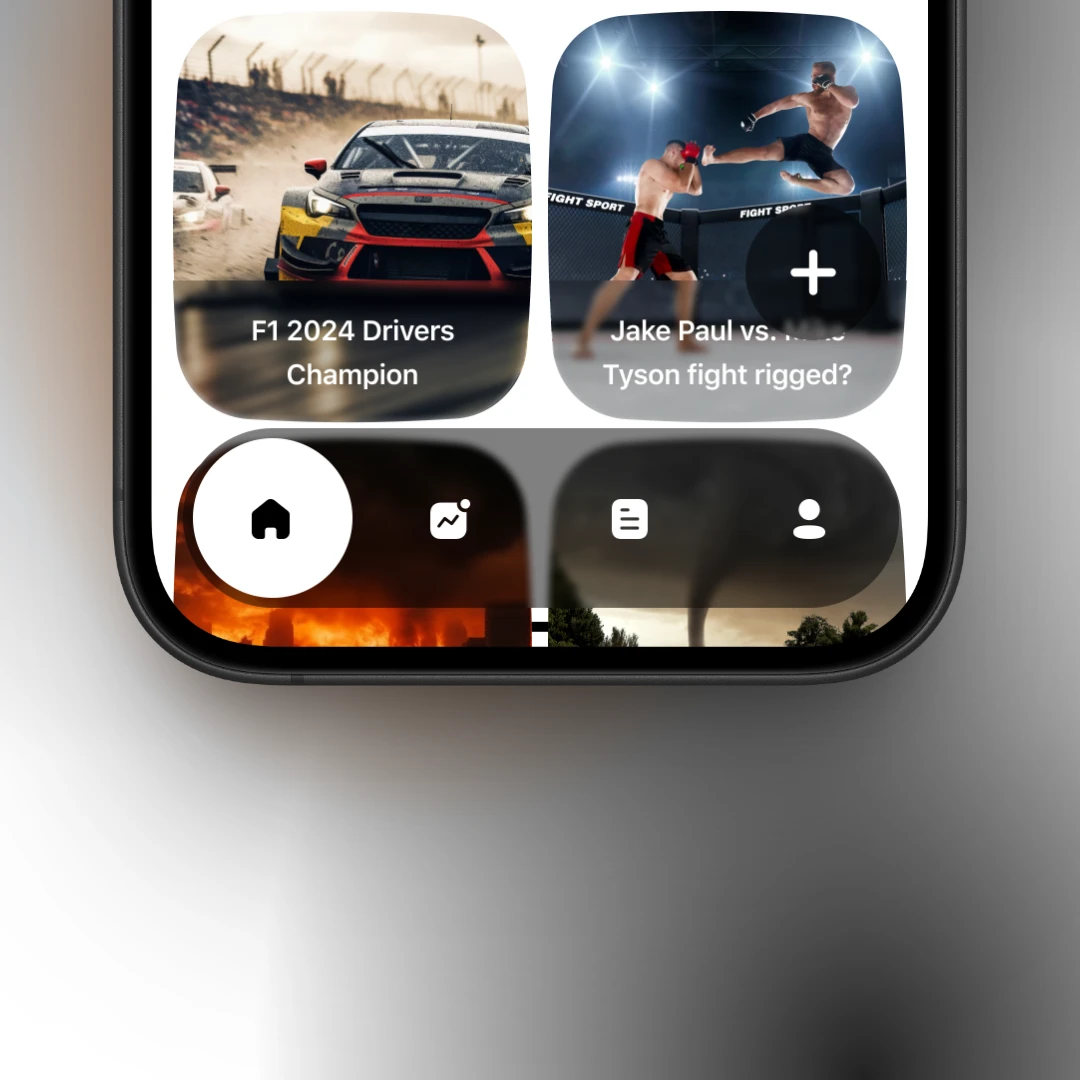The width and height of the screenshot is (1080, 1080).
Task: Tap the plus floating button
Action: 812,273
